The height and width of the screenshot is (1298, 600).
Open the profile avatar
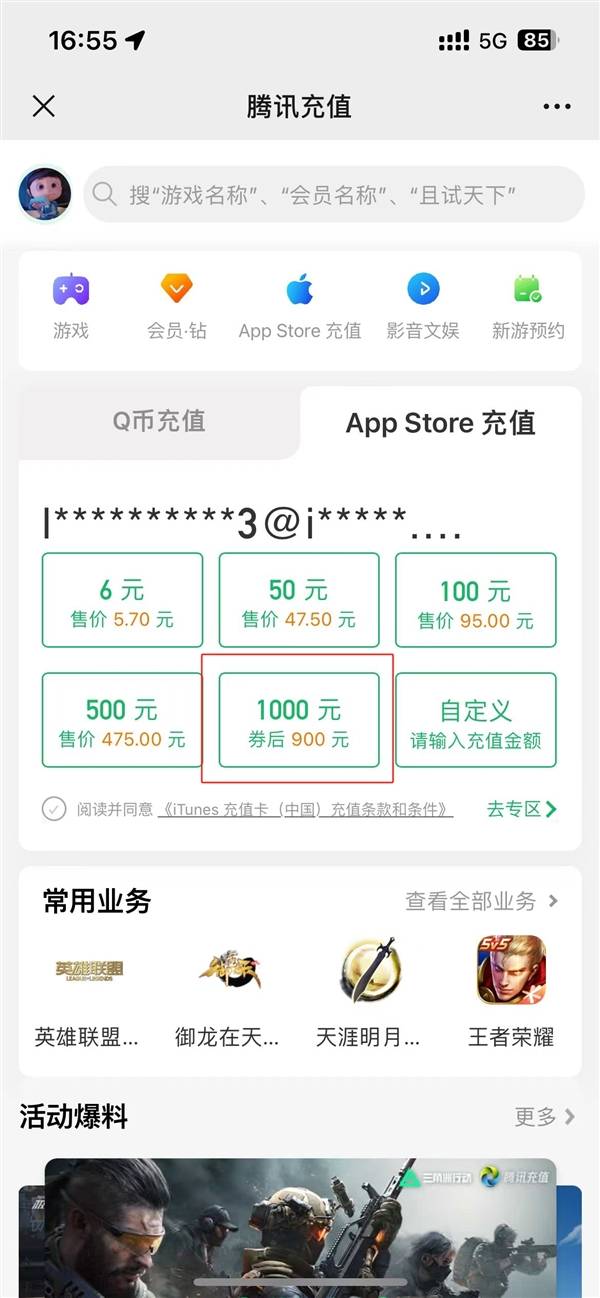tap(45, 194)
